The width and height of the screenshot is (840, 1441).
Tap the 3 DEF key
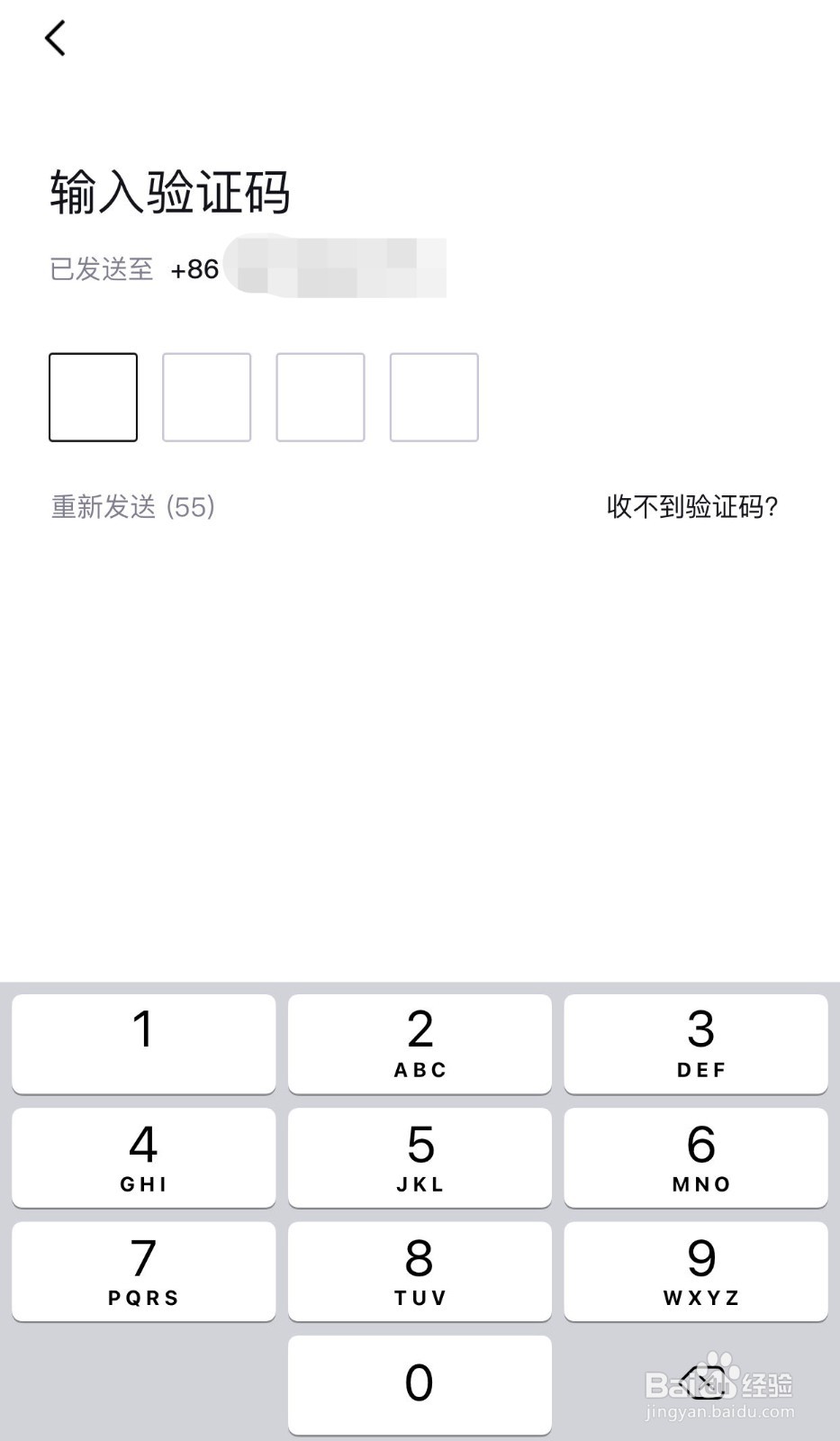tap(696, 1044)
